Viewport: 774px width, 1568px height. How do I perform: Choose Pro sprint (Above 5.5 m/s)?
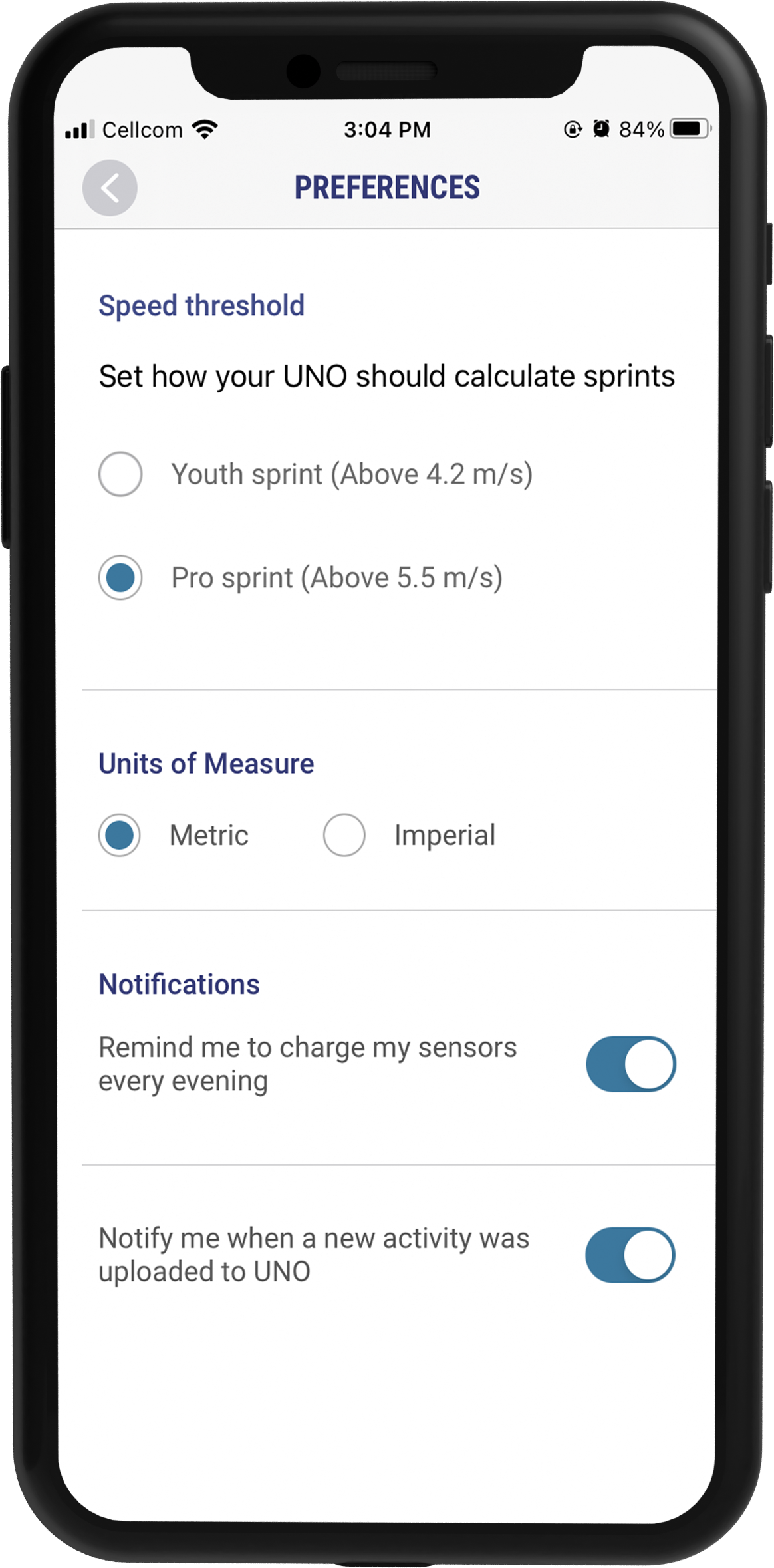point(120,577)
